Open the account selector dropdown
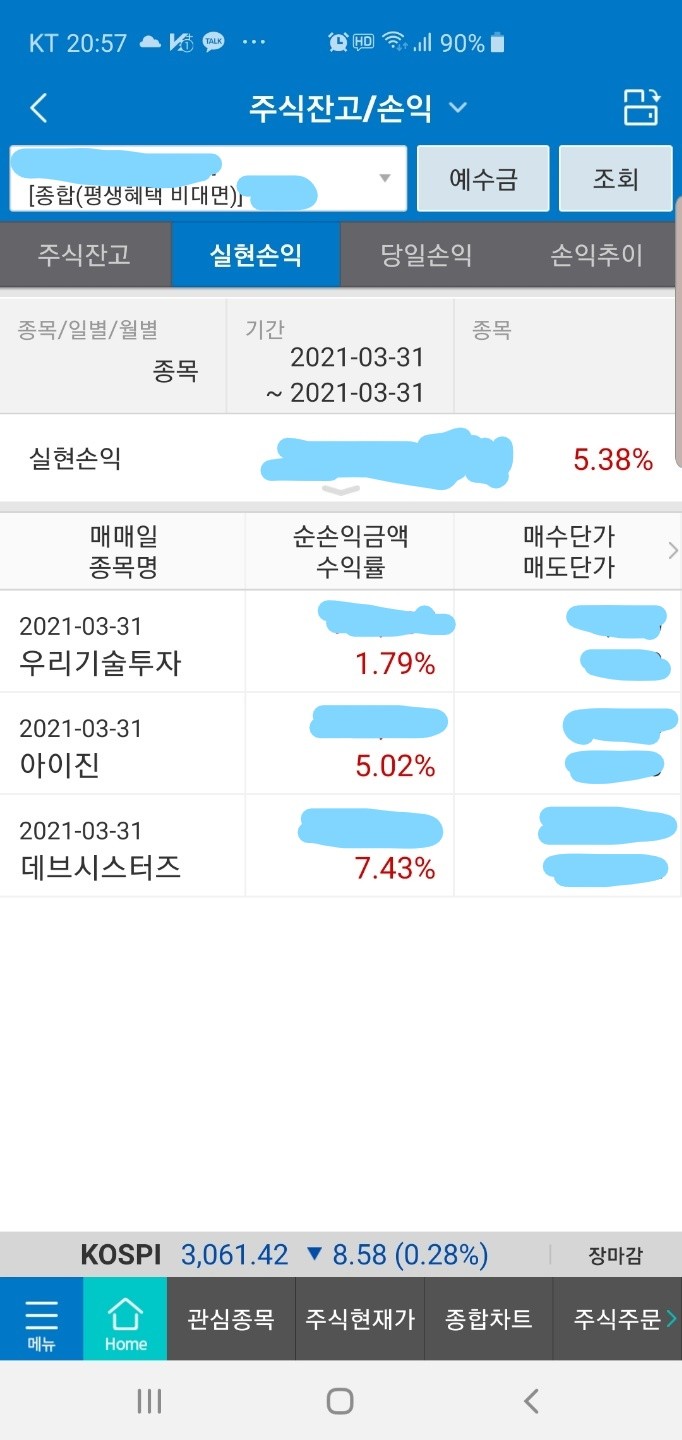Screen dimensions: 682x1440 click(x=208, y=179)
